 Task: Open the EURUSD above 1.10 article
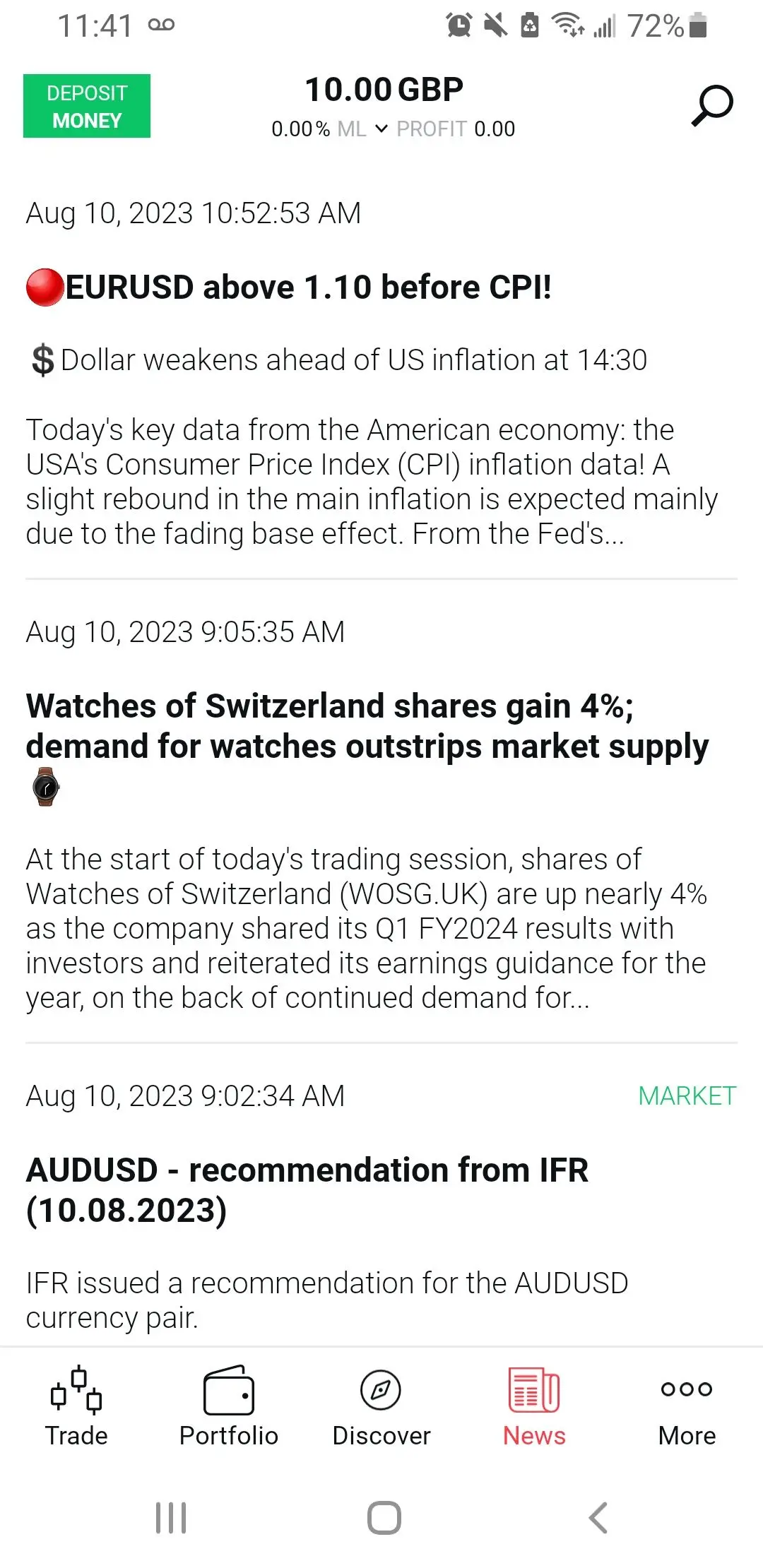point(308,287)
